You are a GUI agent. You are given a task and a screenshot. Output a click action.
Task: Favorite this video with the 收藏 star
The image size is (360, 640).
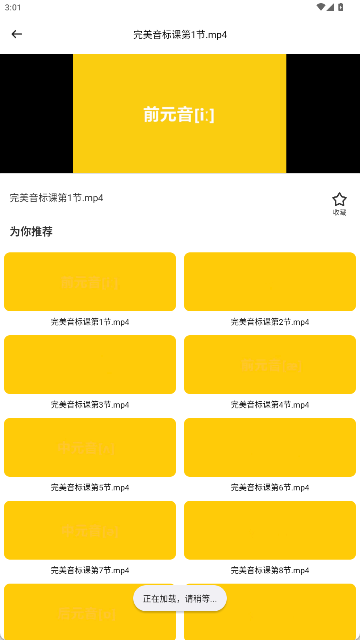tap(339, 204)
